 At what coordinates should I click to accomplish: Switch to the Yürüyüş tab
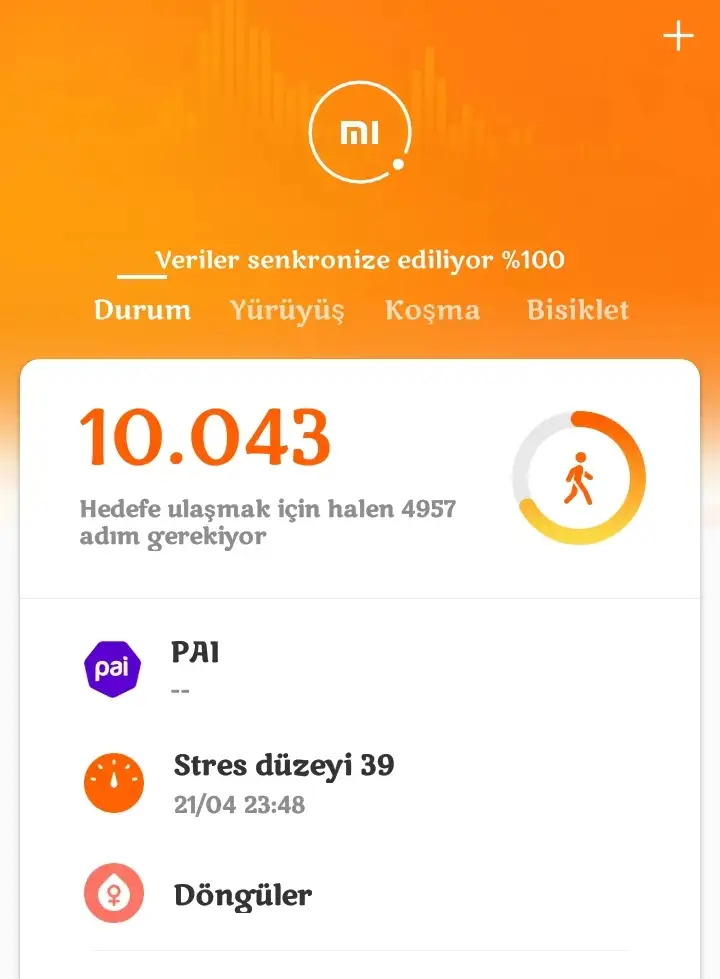287,310
